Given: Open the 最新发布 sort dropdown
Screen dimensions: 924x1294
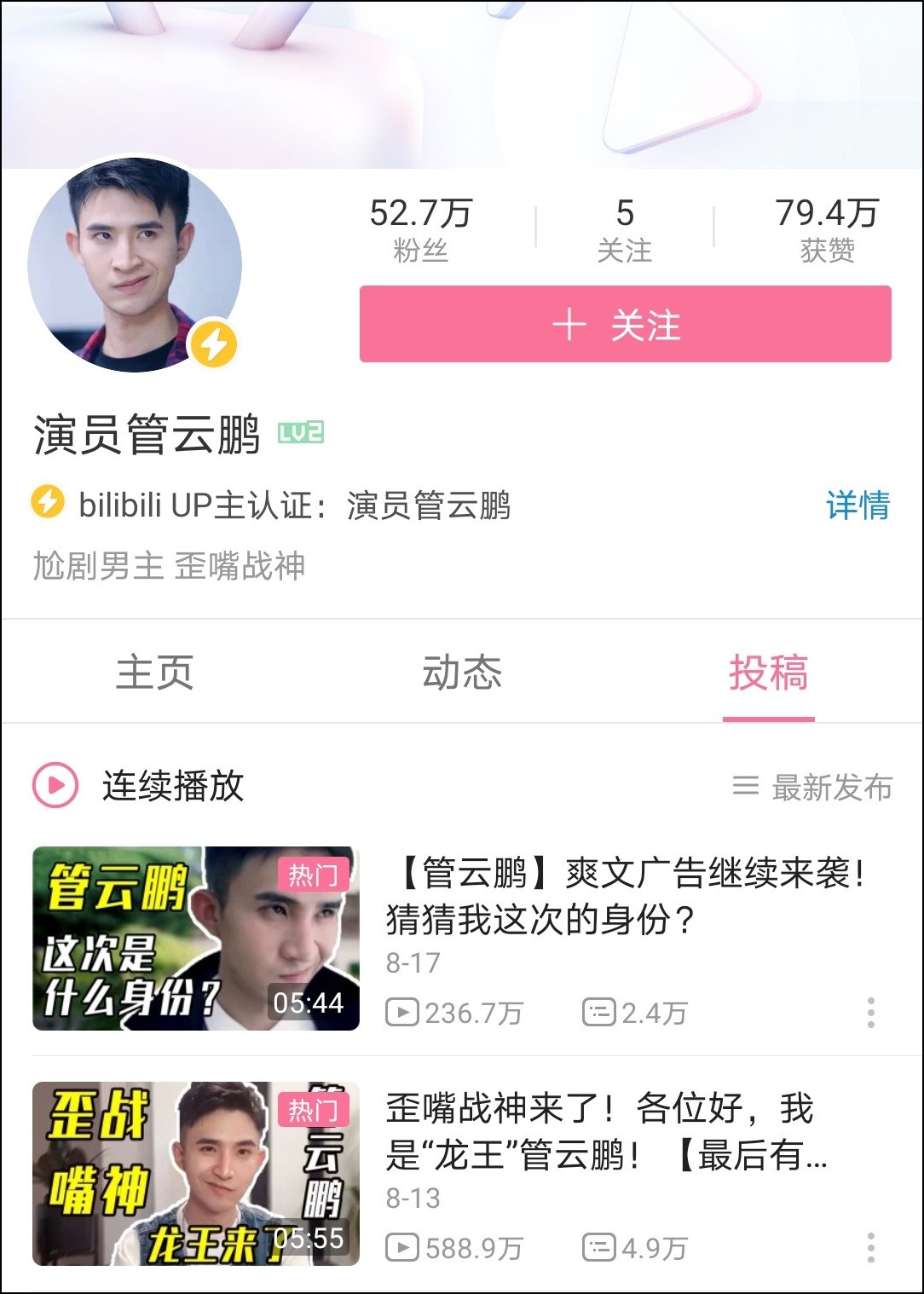Looking at the screenshot, I should pos(813,787).
